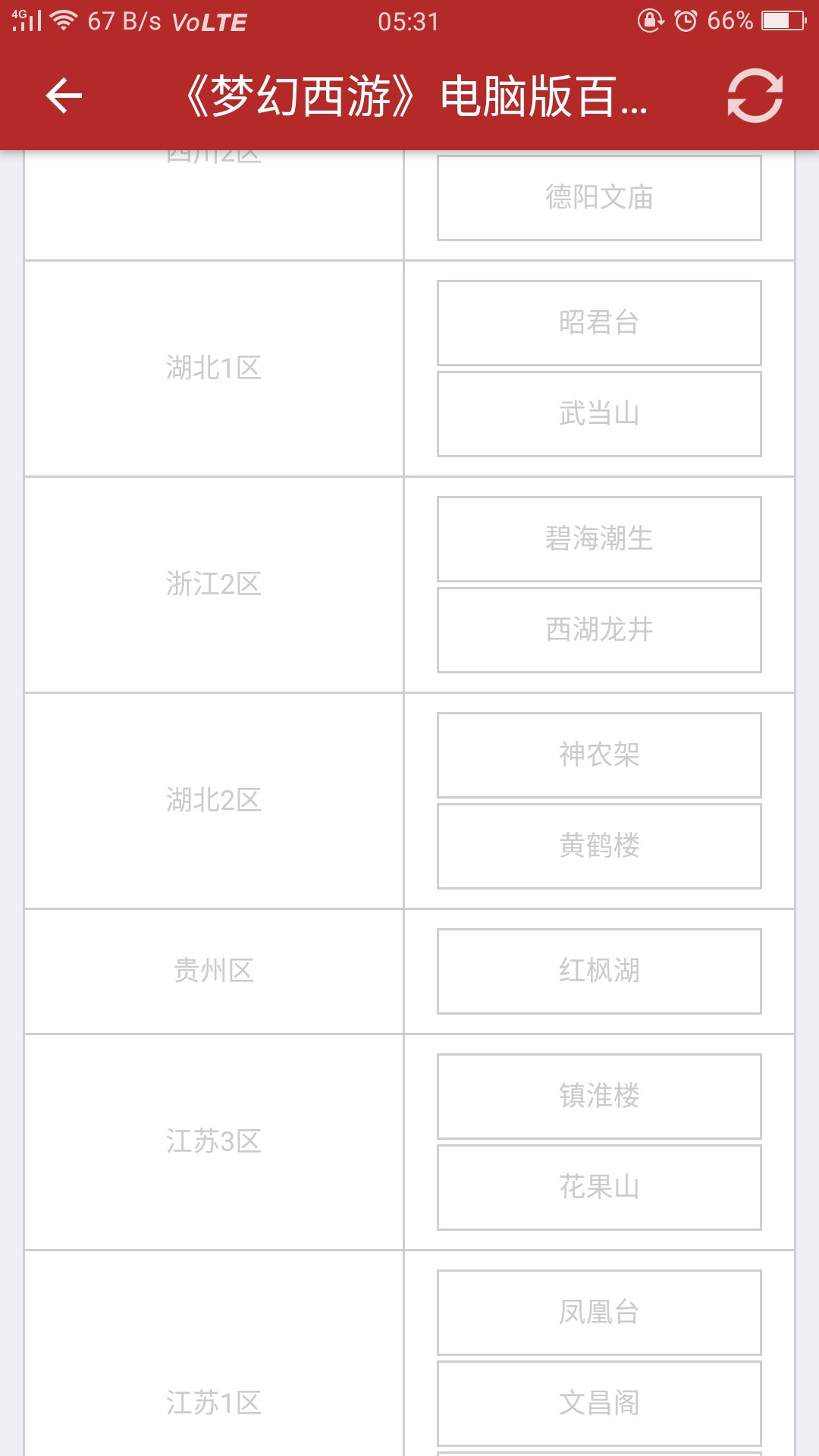This screenshot has height=1456, width=819.
Task: Go back using the arrow icon
Action: coord(64,96)
